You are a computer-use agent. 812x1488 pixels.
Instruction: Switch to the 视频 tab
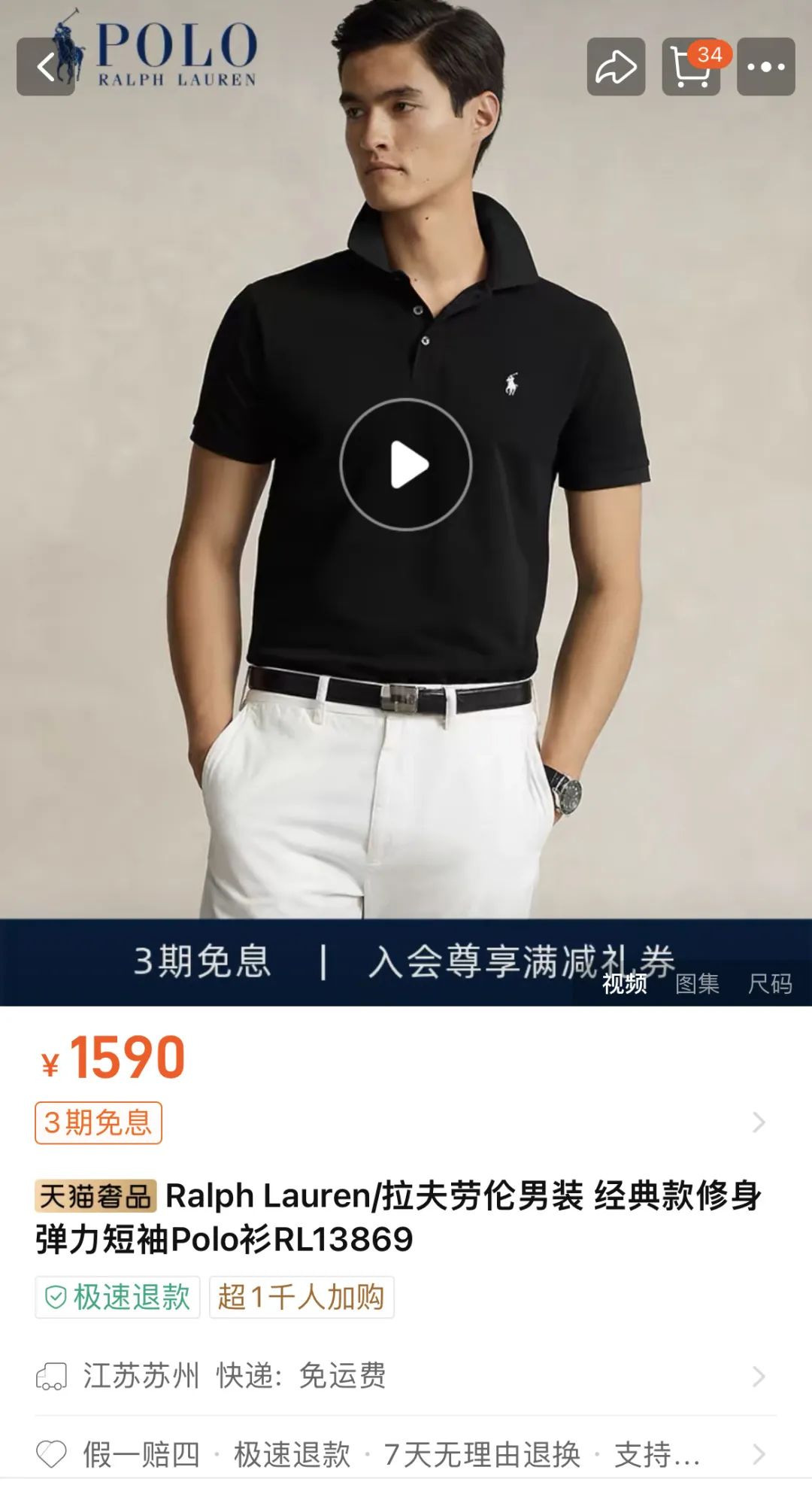click(625, 983)
